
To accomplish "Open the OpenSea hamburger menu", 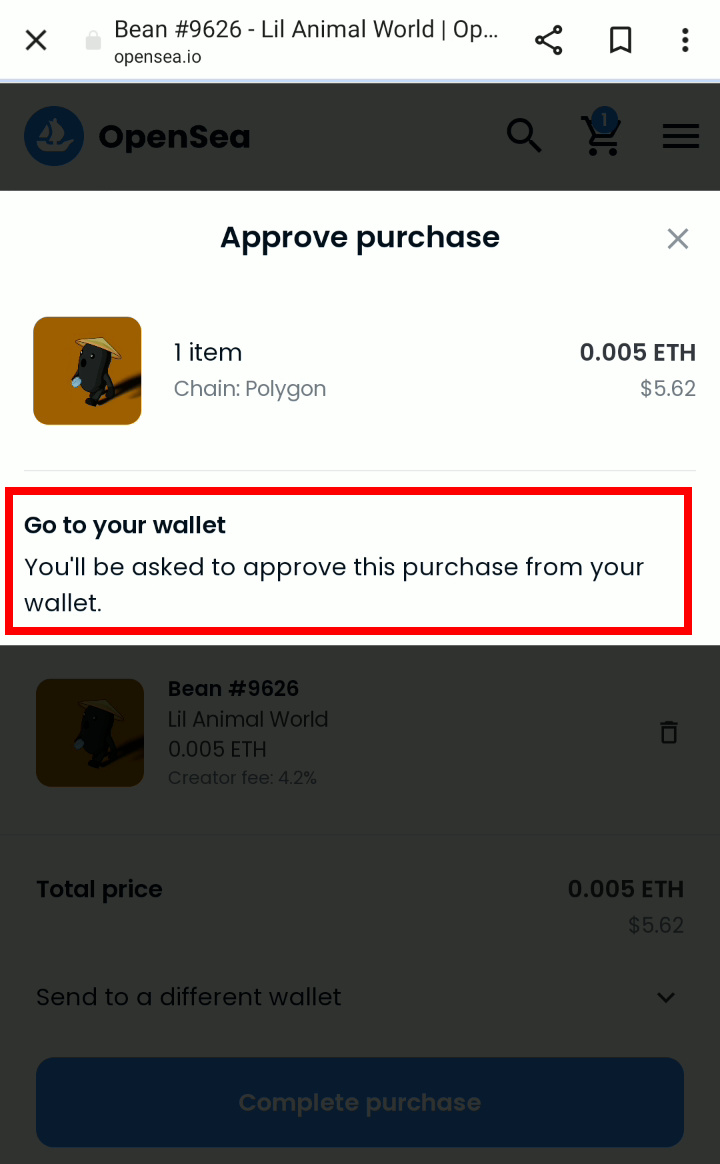I will click(x=681, y=137).
